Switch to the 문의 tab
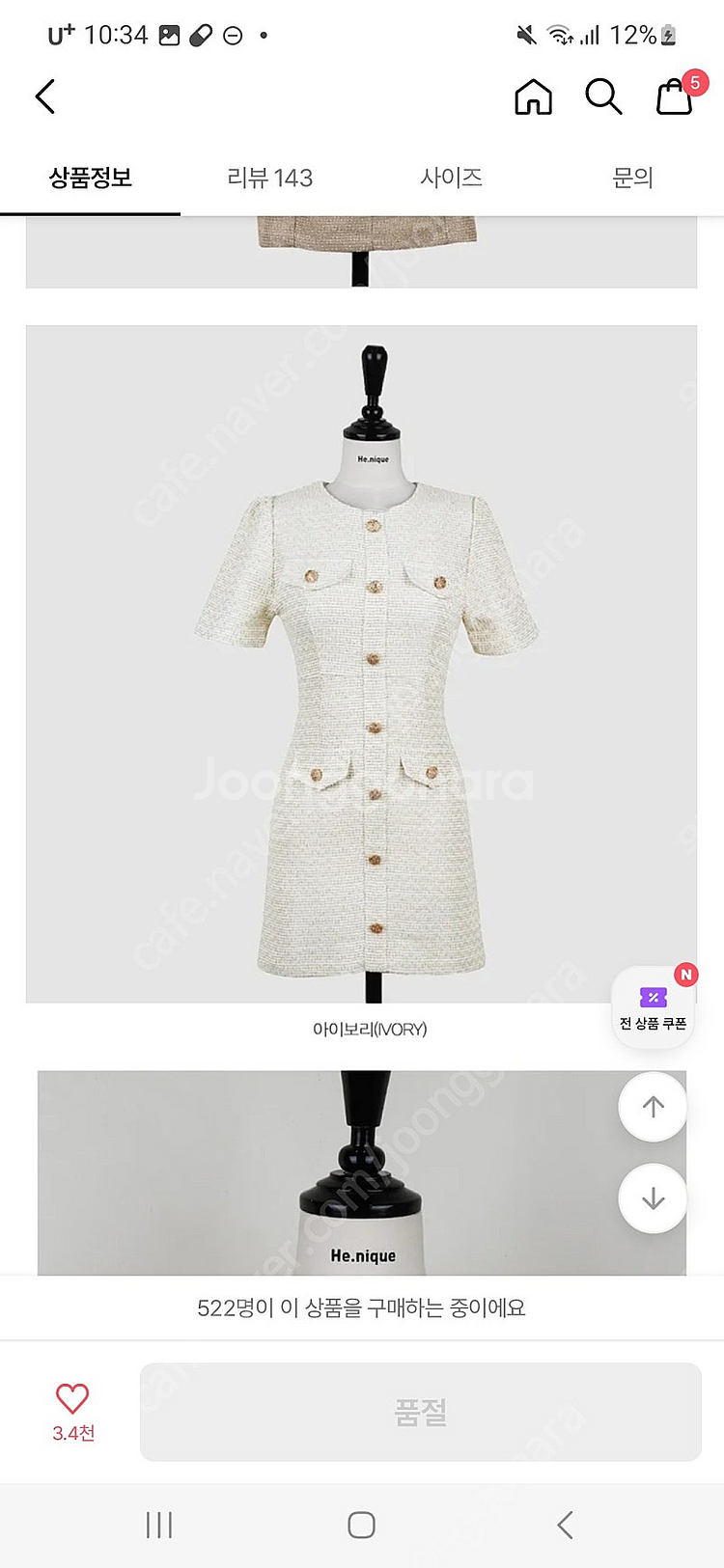 [632, 178]
